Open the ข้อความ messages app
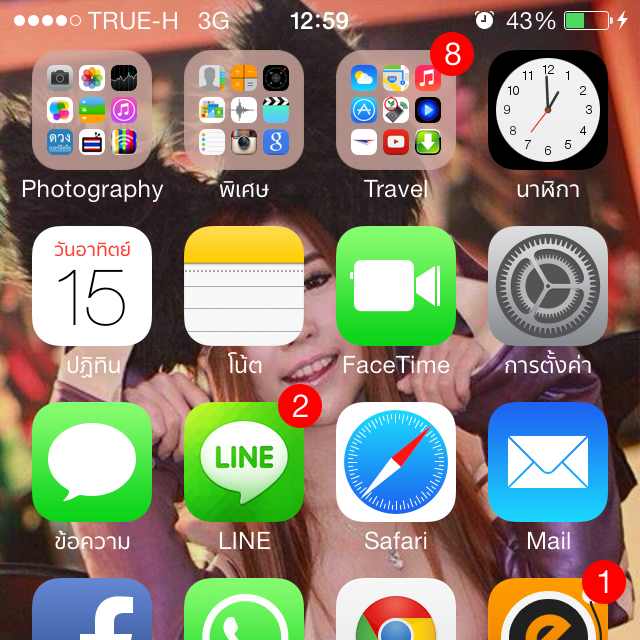 [x=92, y=462]
